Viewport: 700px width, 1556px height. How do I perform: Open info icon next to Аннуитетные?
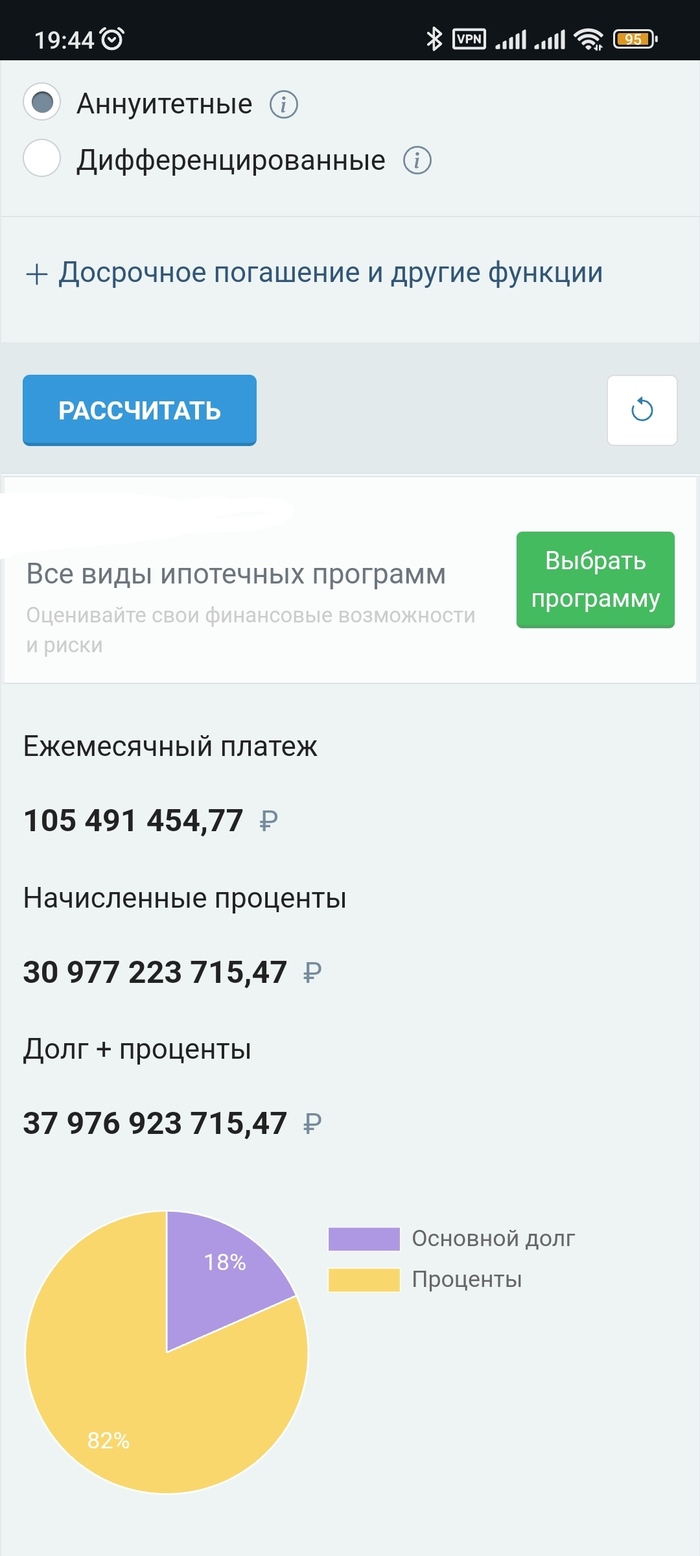point(284,104)
